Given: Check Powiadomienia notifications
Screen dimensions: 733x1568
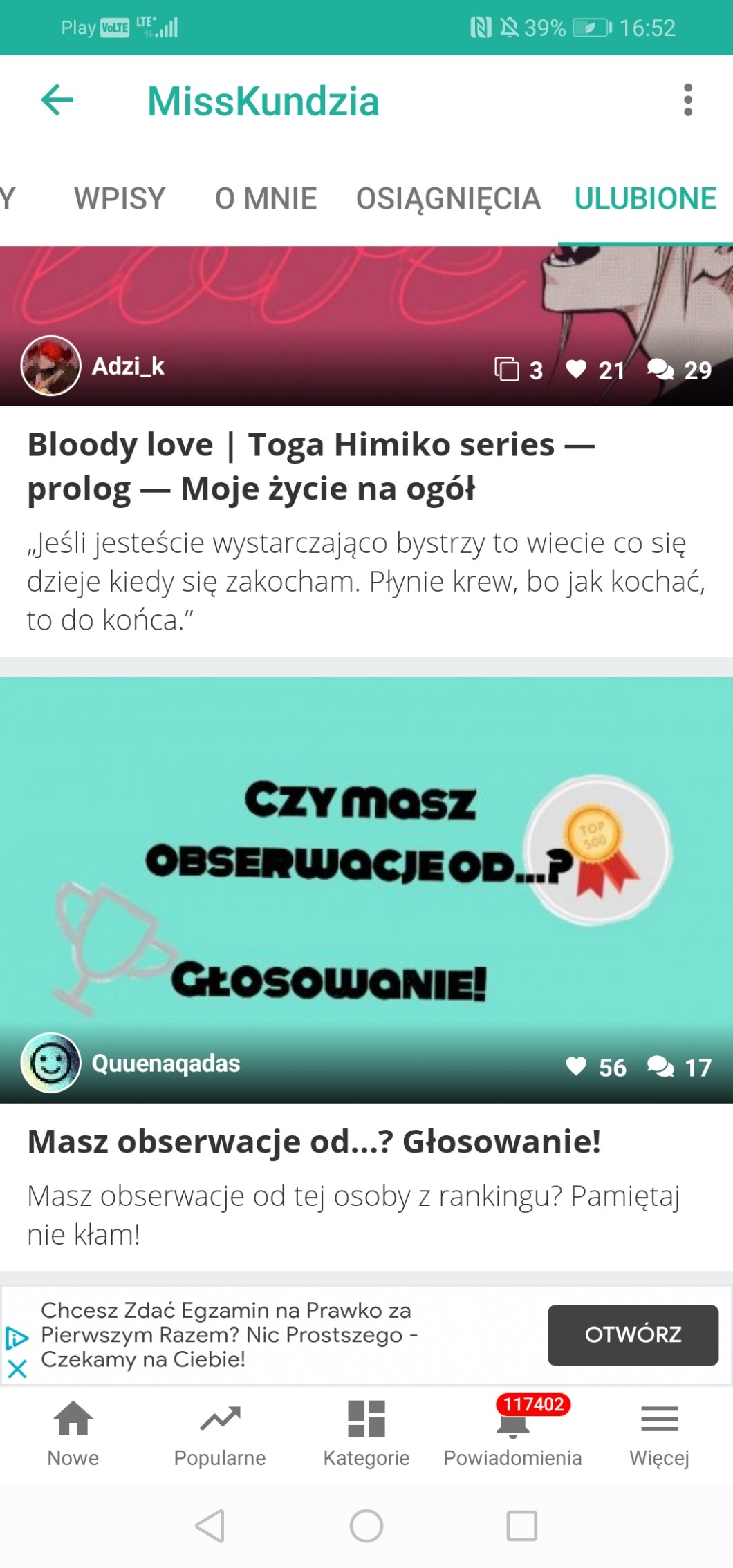Looking at the screenshot, I should pos(512,1433).
